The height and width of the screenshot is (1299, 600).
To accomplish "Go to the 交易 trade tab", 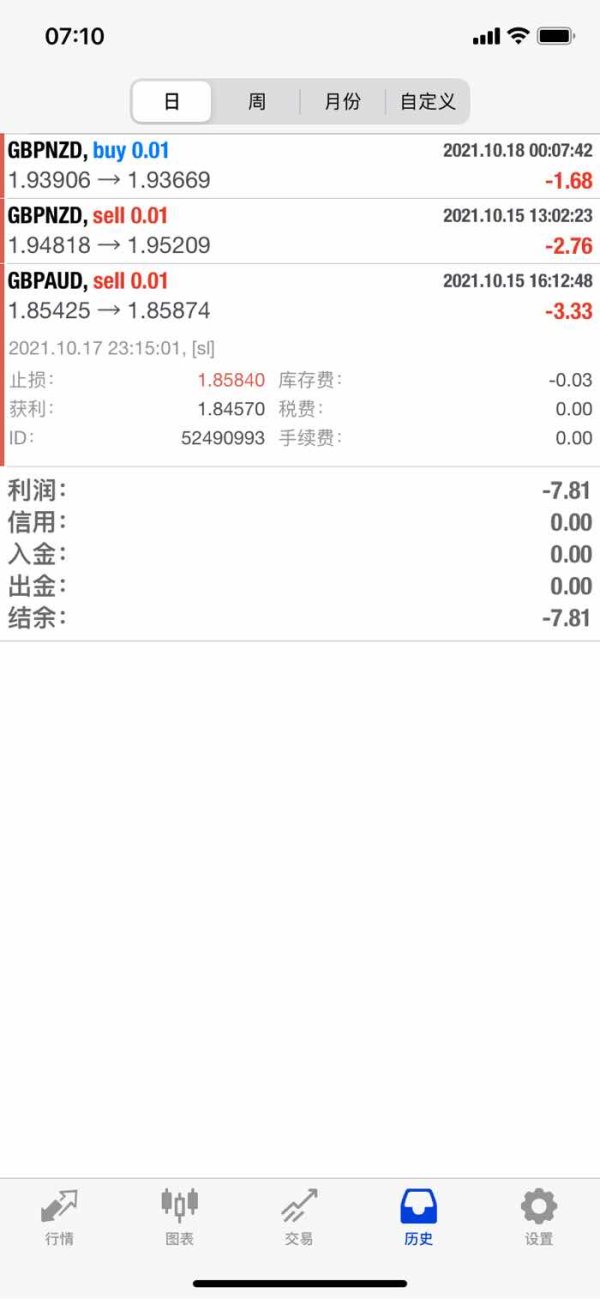I will tap(299, 1217).
